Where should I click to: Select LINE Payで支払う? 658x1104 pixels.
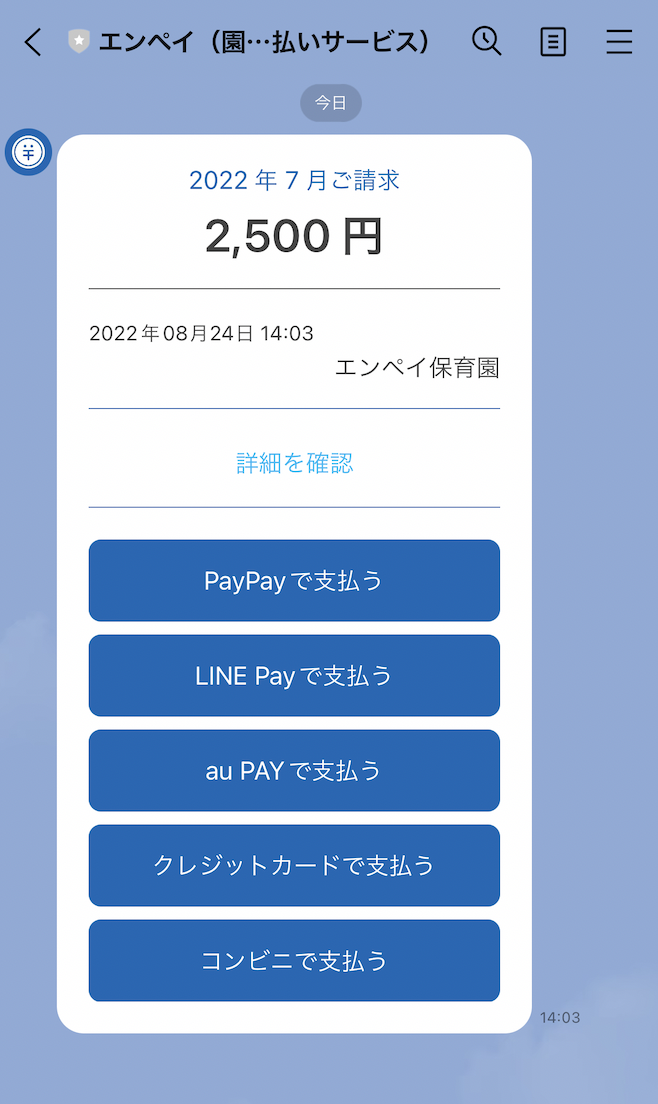click(294, 676)
